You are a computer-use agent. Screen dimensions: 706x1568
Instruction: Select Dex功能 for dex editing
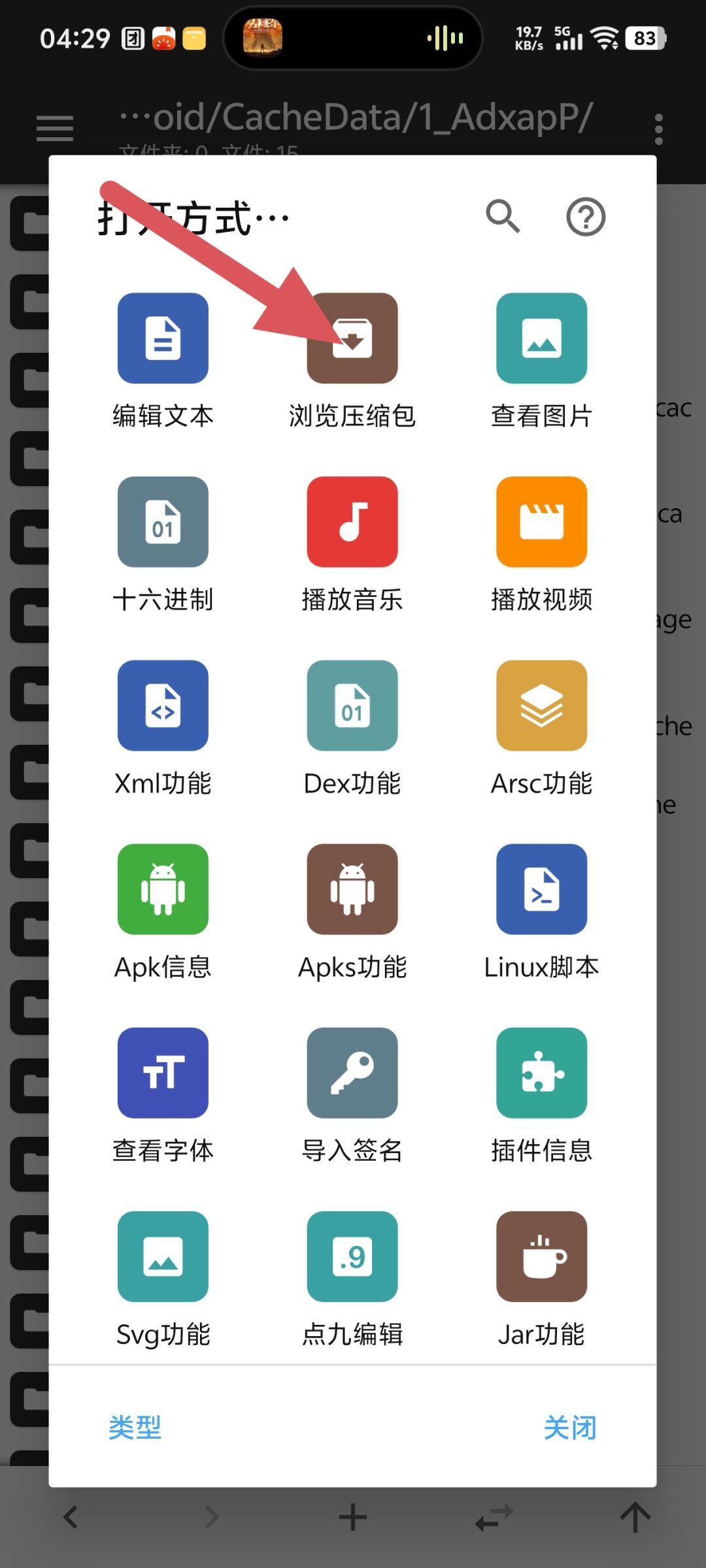coord(352,706)
